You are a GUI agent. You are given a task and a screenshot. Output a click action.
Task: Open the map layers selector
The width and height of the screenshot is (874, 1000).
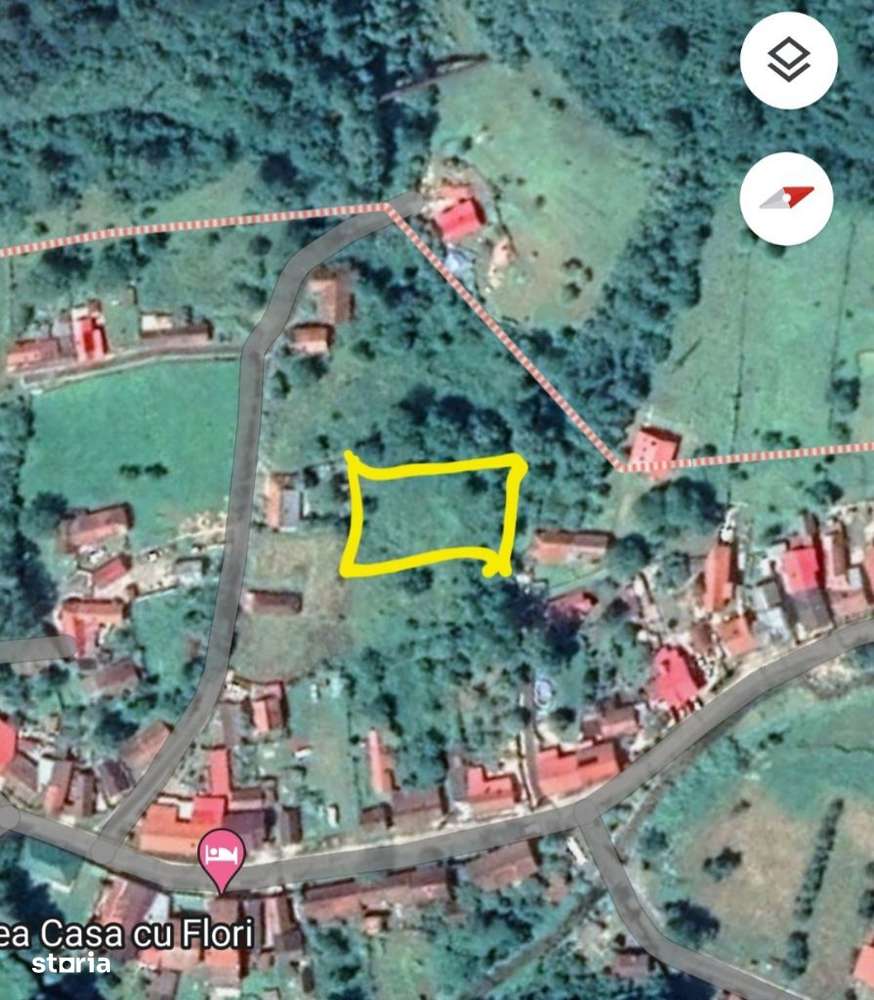coord(788,60)
